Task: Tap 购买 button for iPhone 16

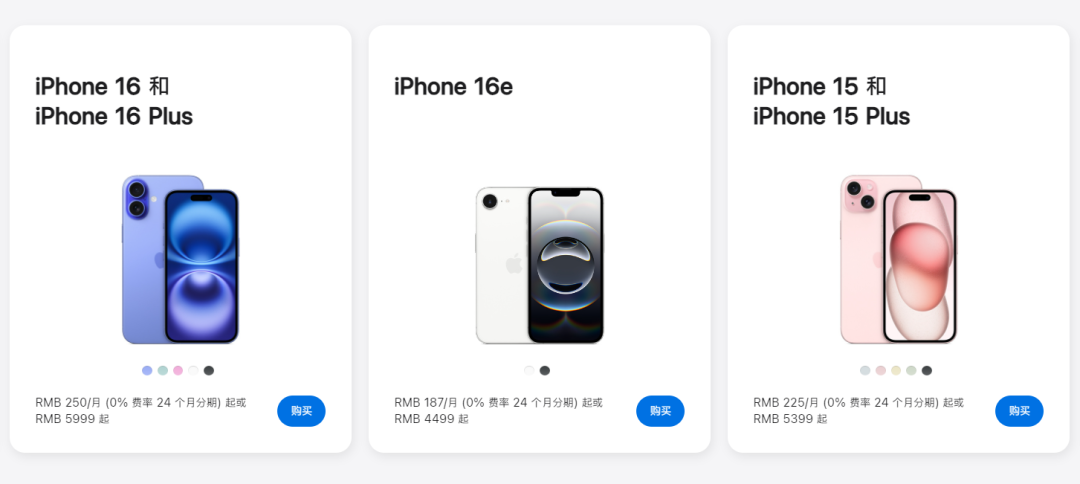Action: point(301,411)
